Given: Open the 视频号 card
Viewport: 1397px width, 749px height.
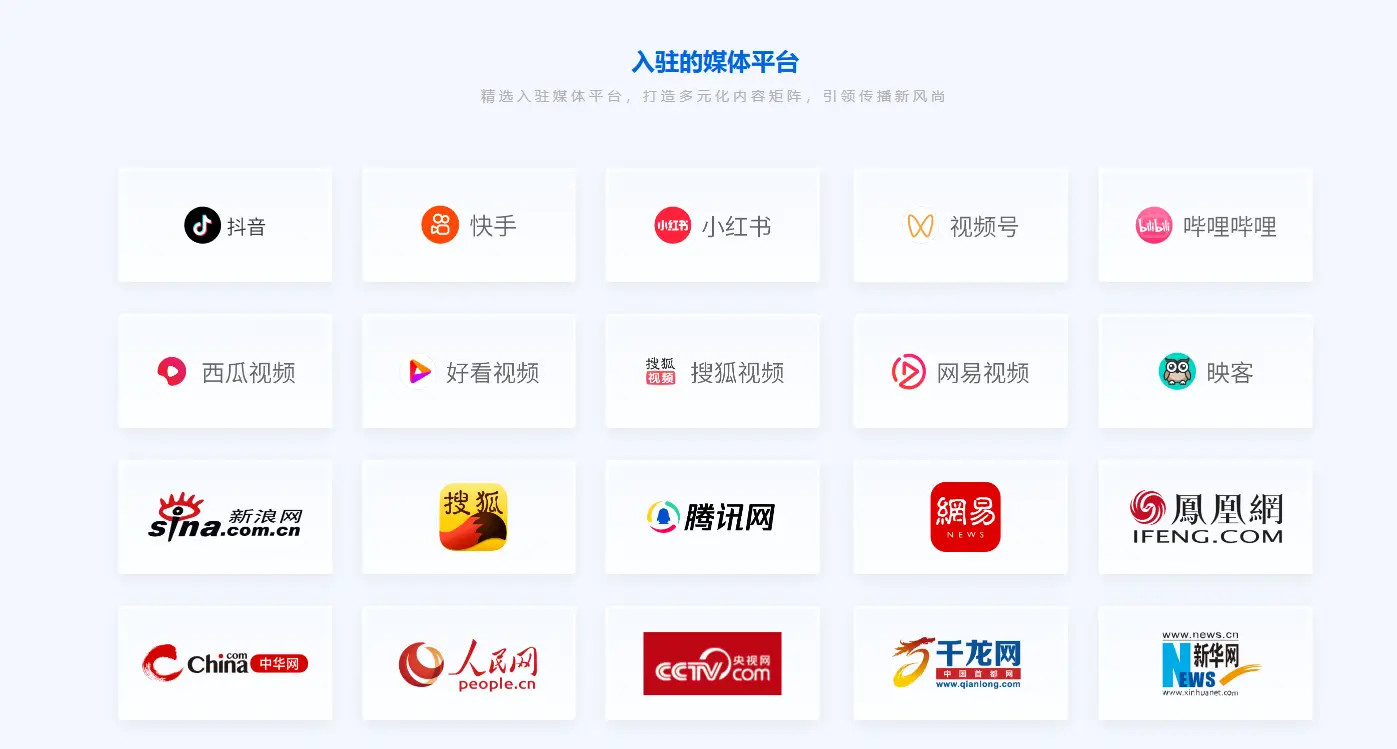Looking at the screenshot, I should click(x=960, y=225).
